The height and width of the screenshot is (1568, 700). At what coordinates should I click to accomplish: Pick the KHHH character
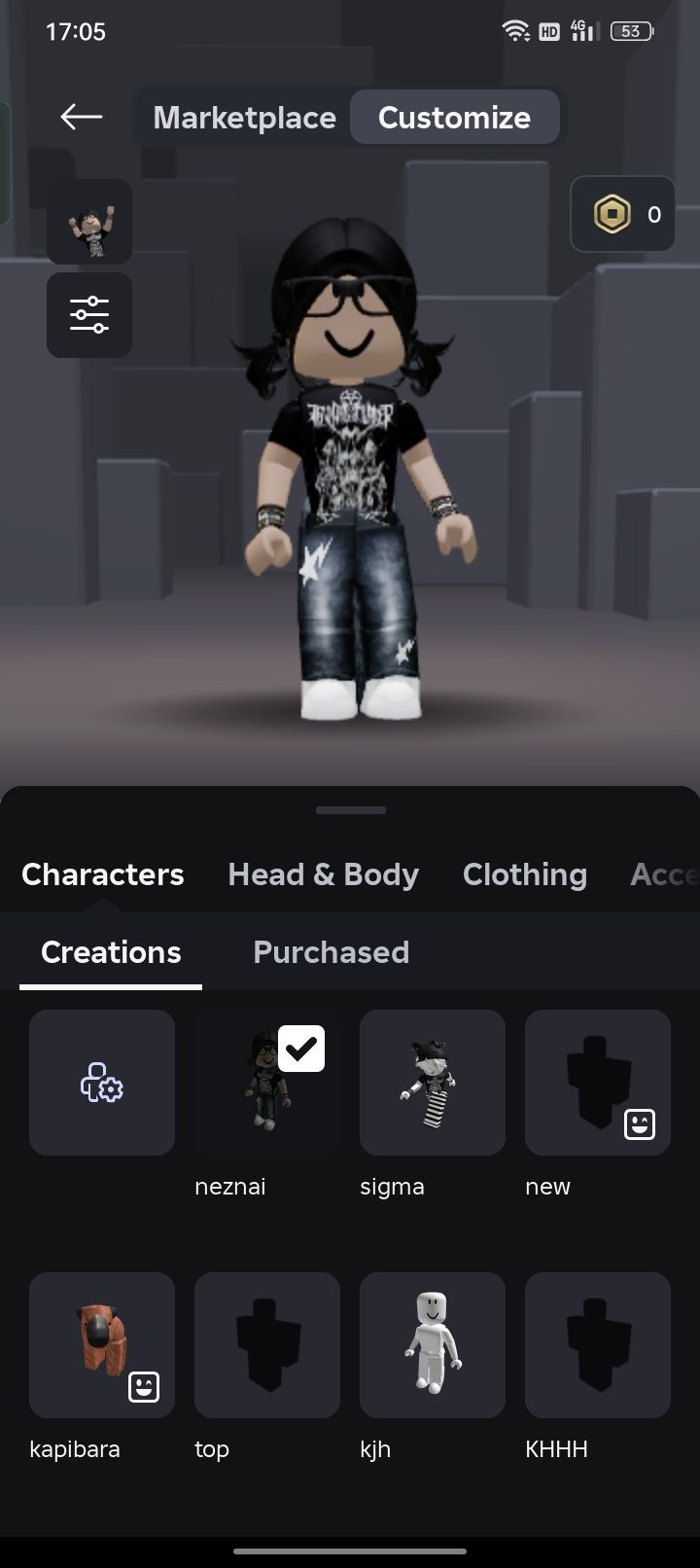pos(598,1345)
